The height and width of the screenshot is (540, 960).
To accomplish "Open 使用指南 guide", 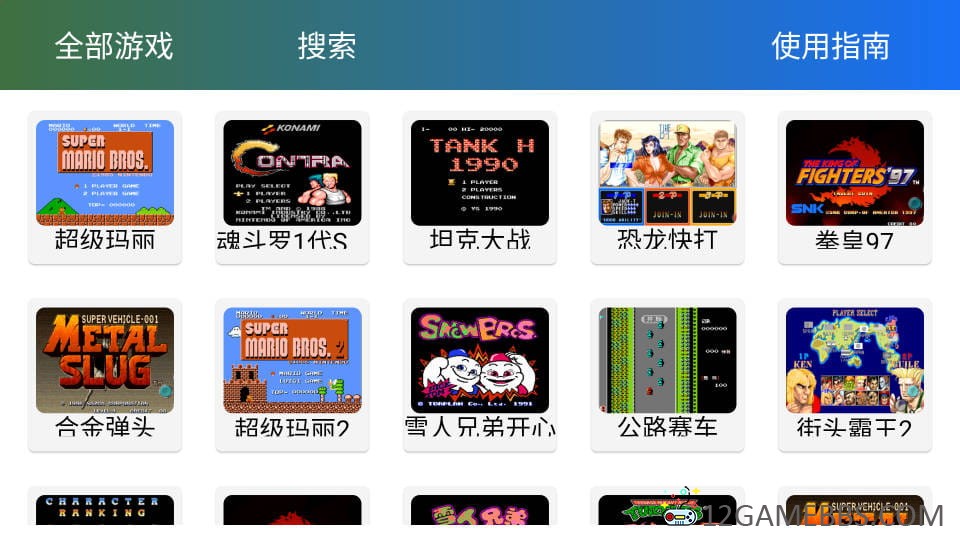I will tap(830, 46).
